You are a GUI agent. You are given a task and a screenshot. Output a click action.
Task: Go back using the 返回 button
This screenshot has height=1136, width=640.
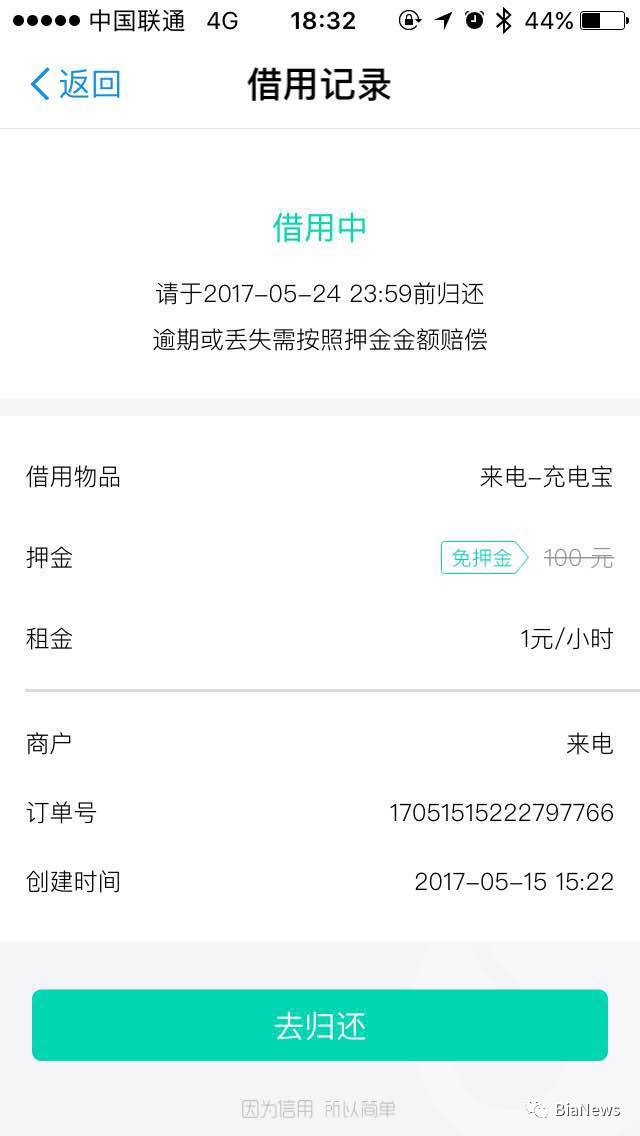76,85
